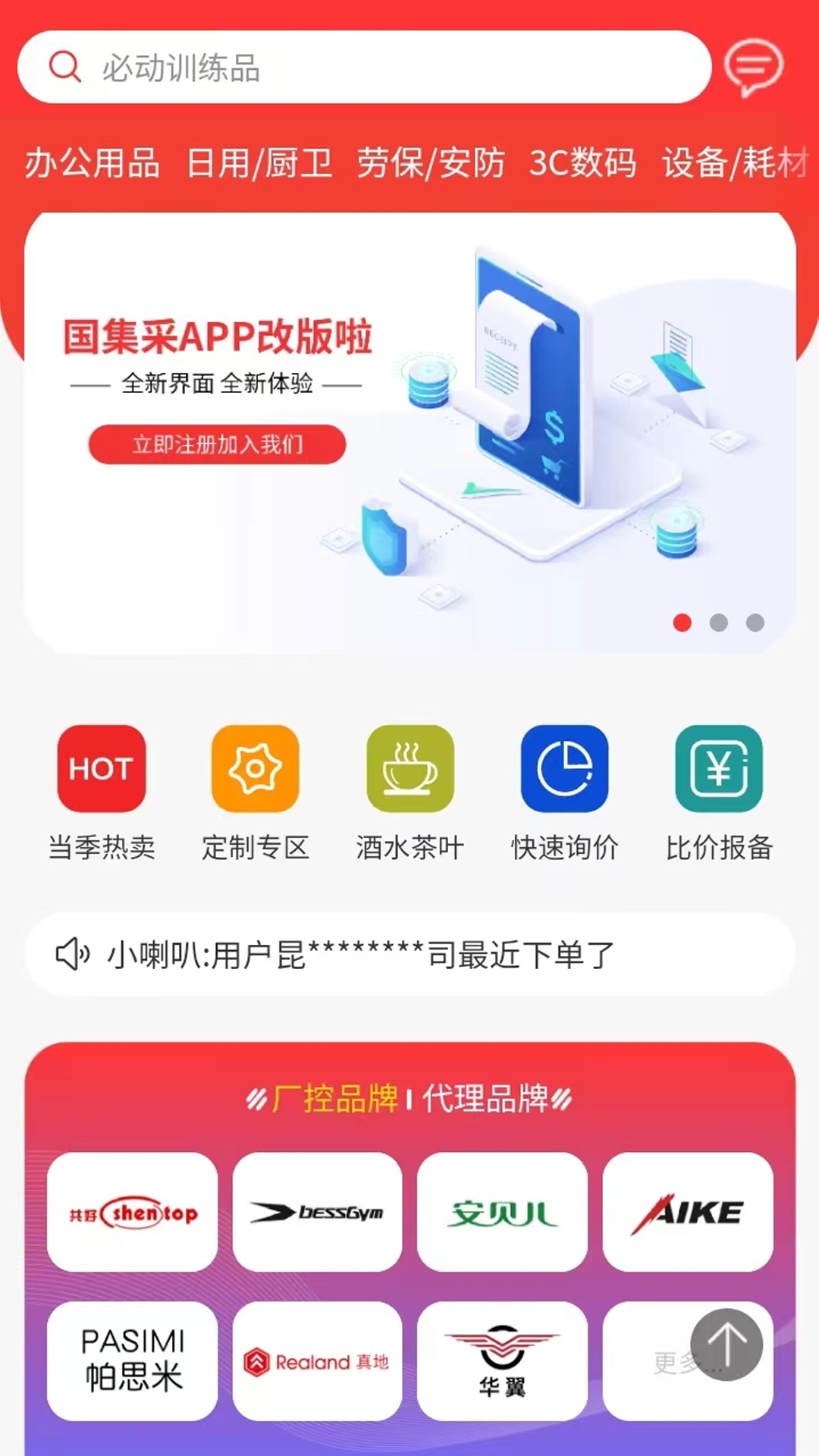
Task: Click the 小喇叭 speaker announcement icon
Action: (x=73, y=953)
